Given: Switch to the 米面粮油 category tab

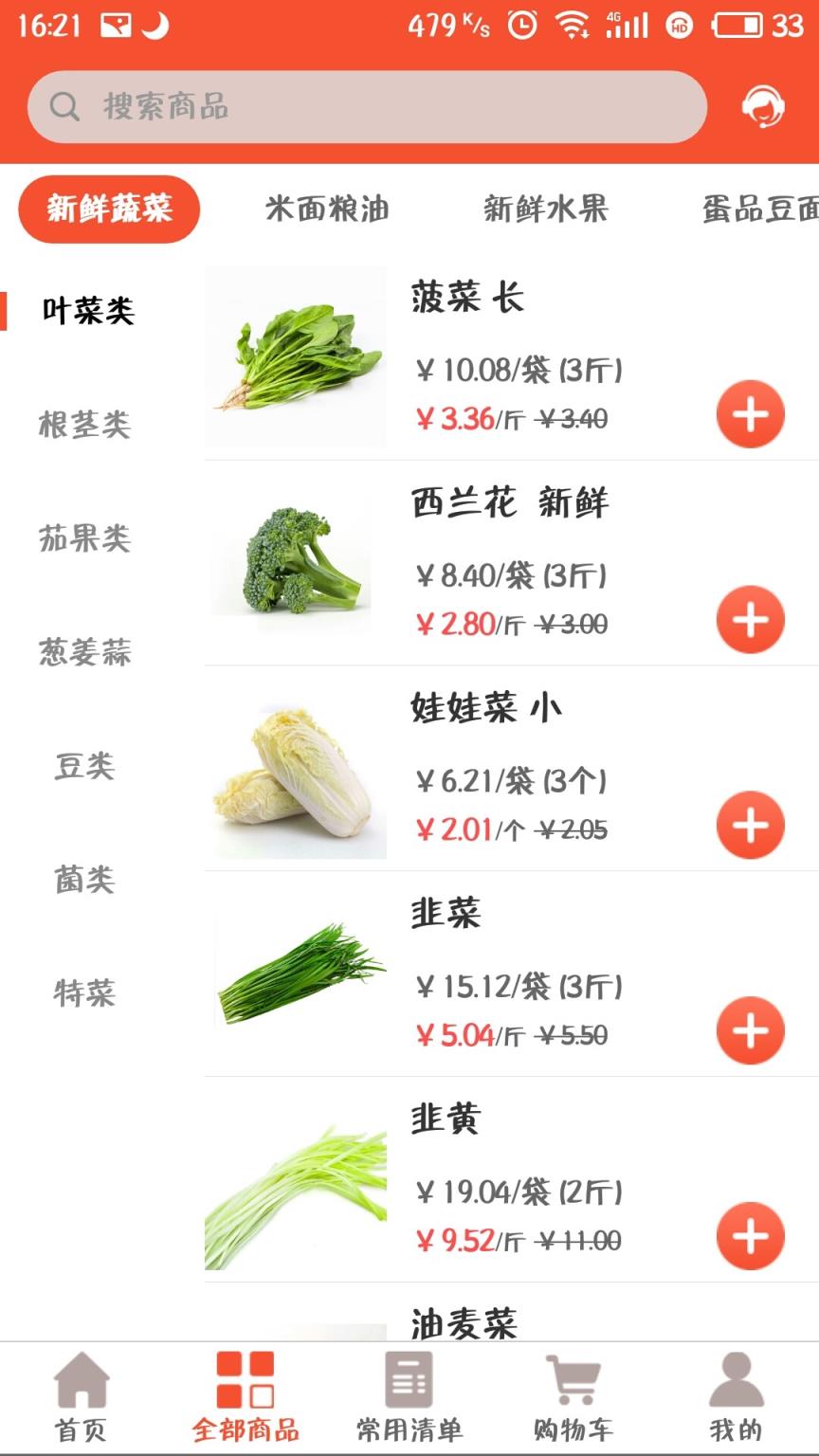Looking at the screenshot, I should click(x=327, y=210).
